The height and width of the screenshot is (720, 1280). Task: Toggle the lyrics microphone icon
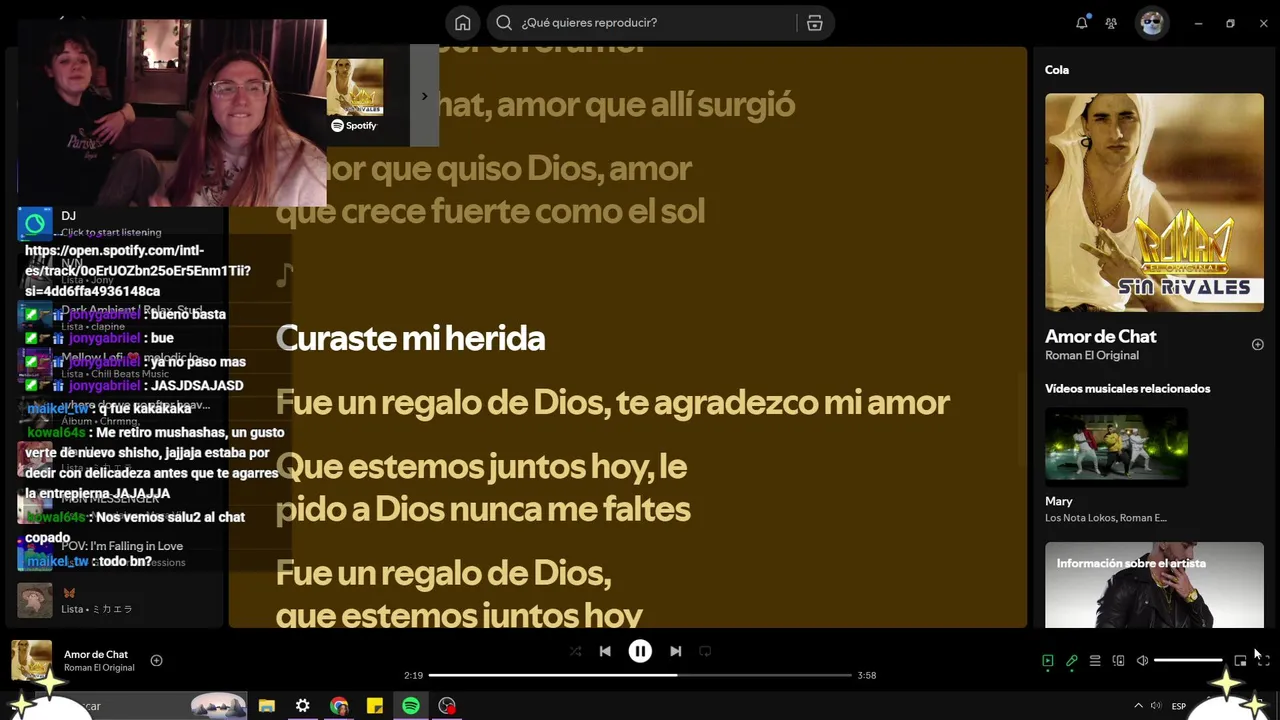[x=1071, y=661]
